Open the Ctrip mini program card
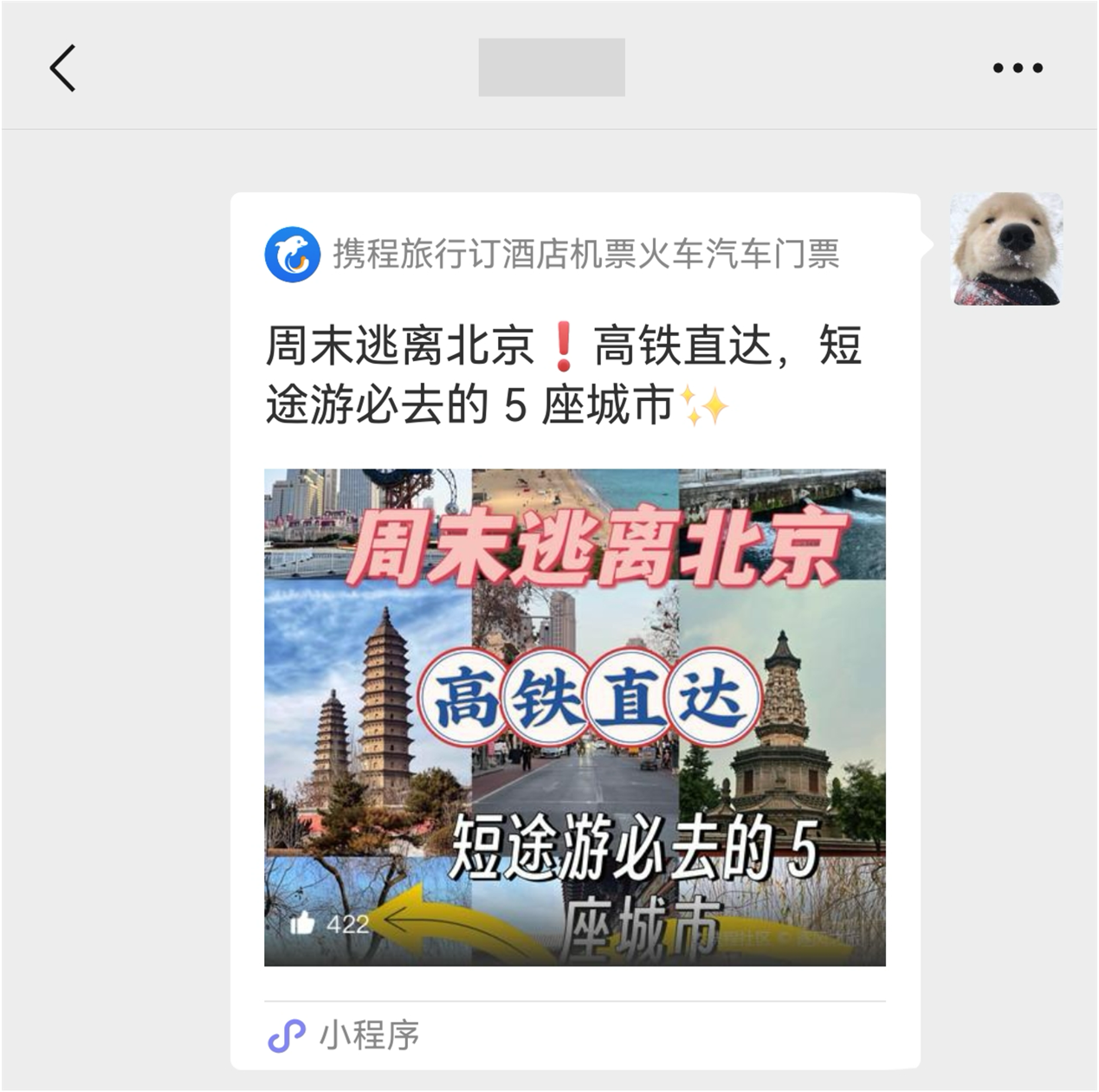Screen dimensions: 1099x1092 click(x=574, y=717)
